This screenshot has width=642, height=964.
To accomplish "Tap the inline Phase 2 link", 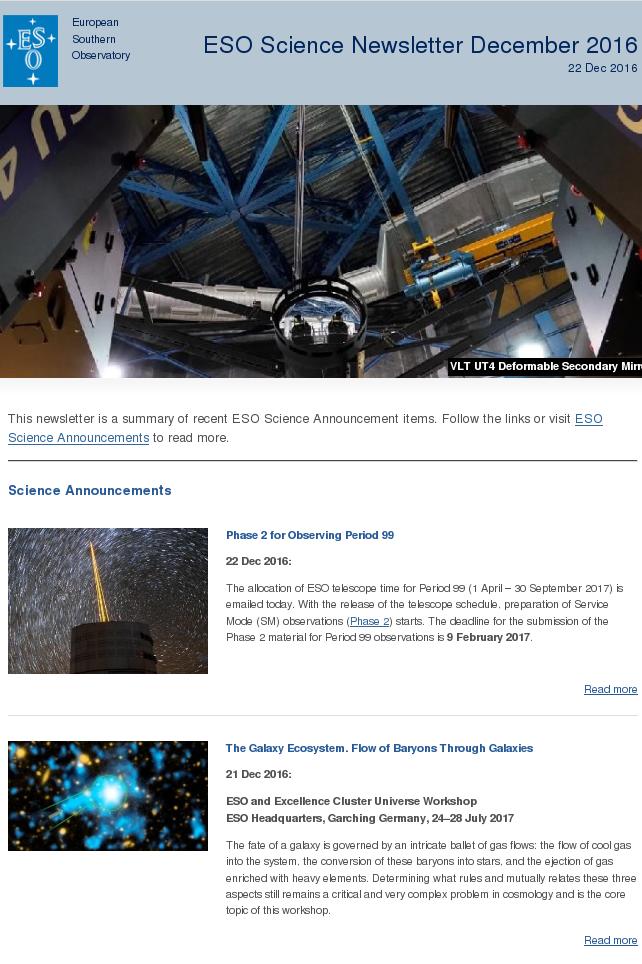I will coord(369,621).
